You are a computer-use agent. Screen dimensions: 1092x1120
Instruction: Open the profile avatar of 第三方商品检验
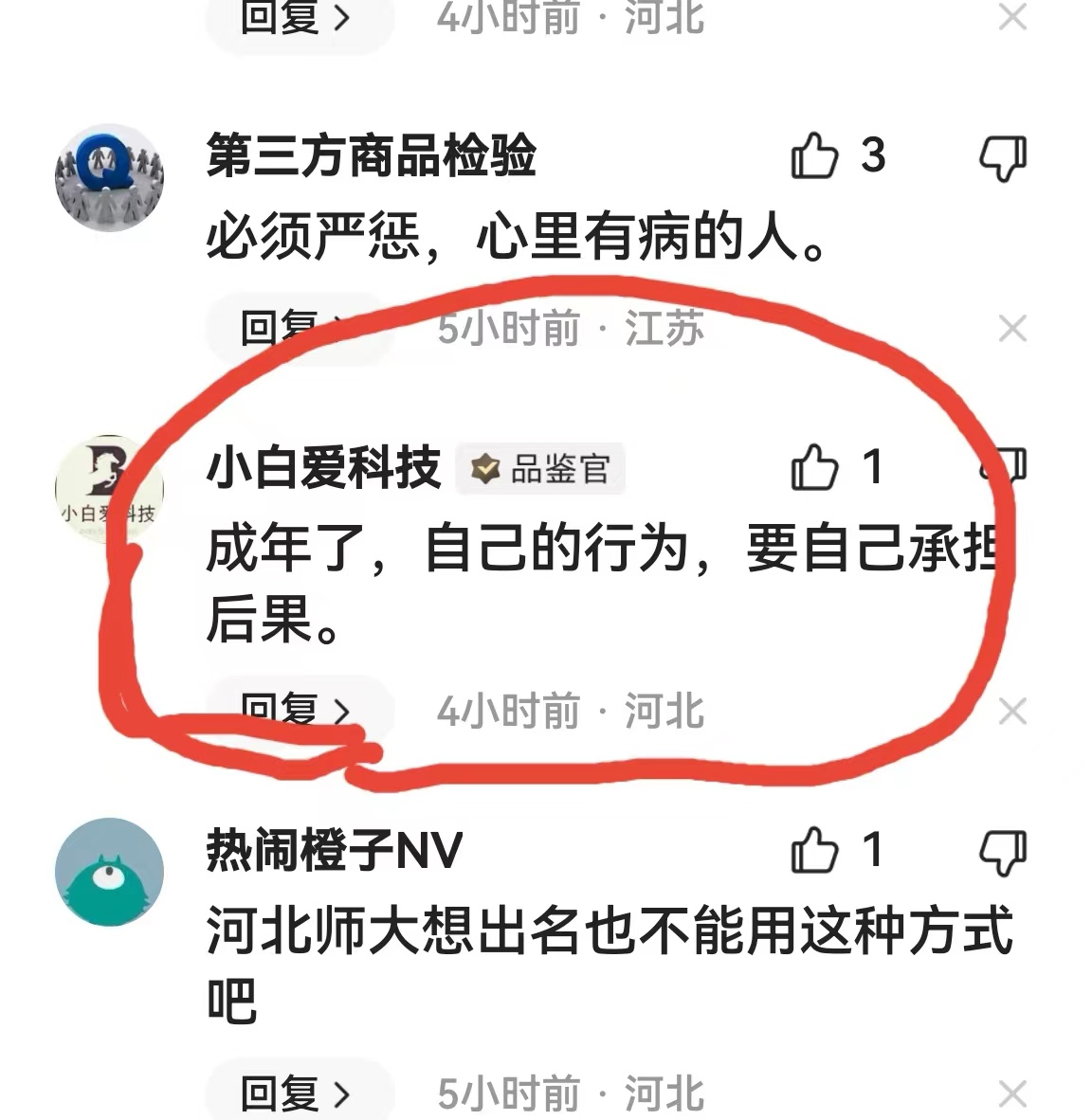pyautogui.click(x=109, y=177)
